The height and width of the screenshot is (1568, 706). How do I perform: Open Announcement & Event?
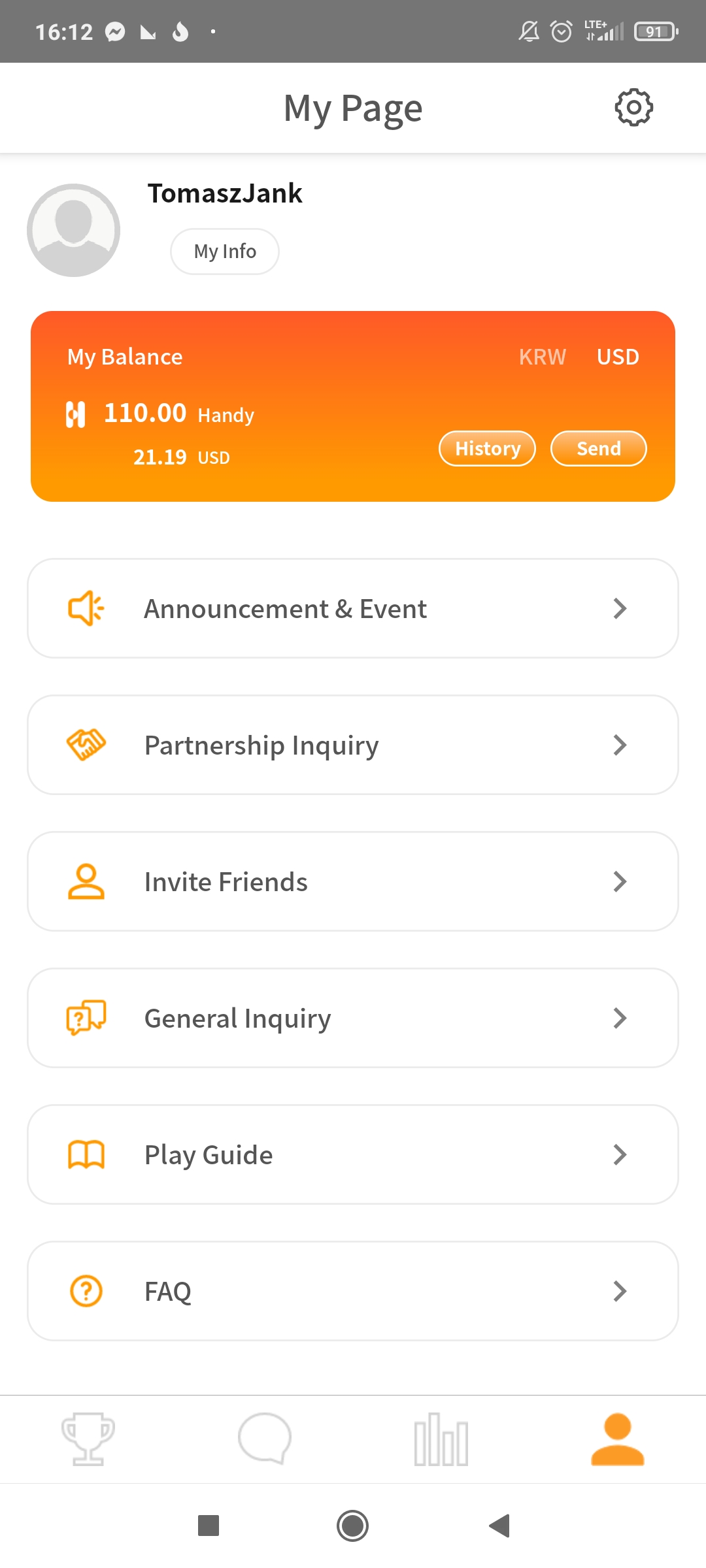pos(353,608)
